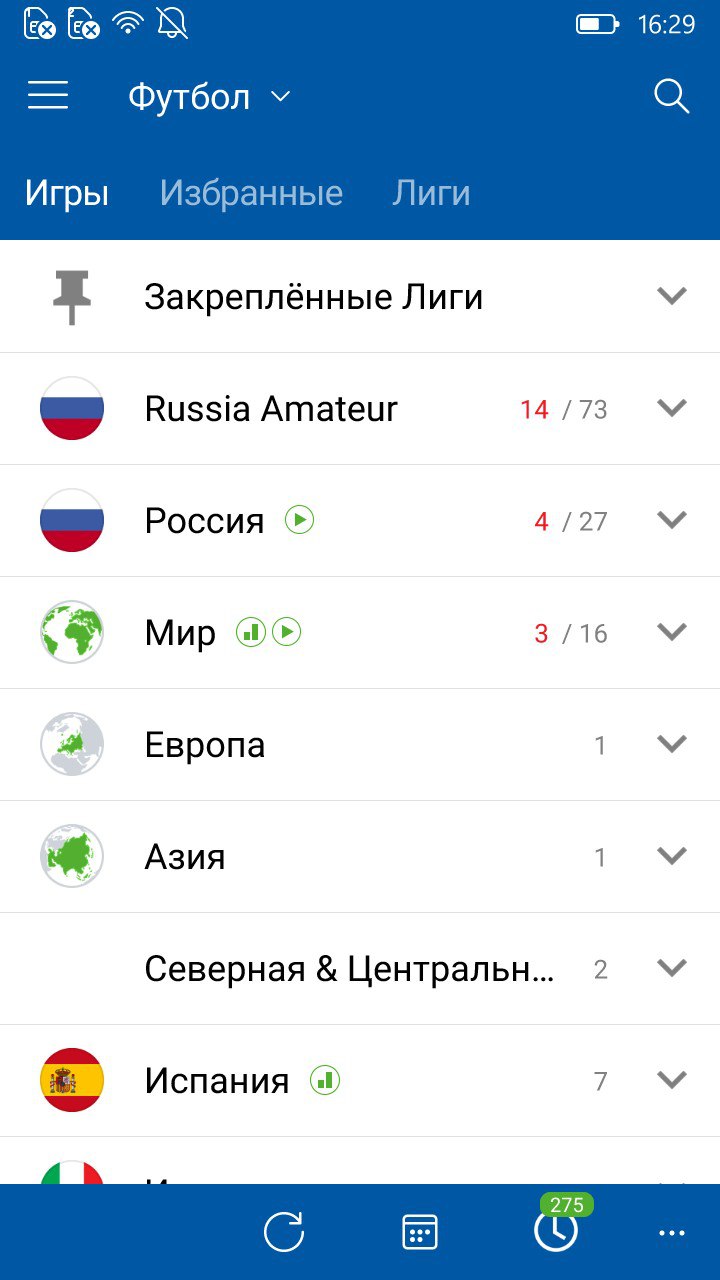Expand the Russia Amateur league list
The height and width of the screenshot is (1280, 720).
click(672, 408)
